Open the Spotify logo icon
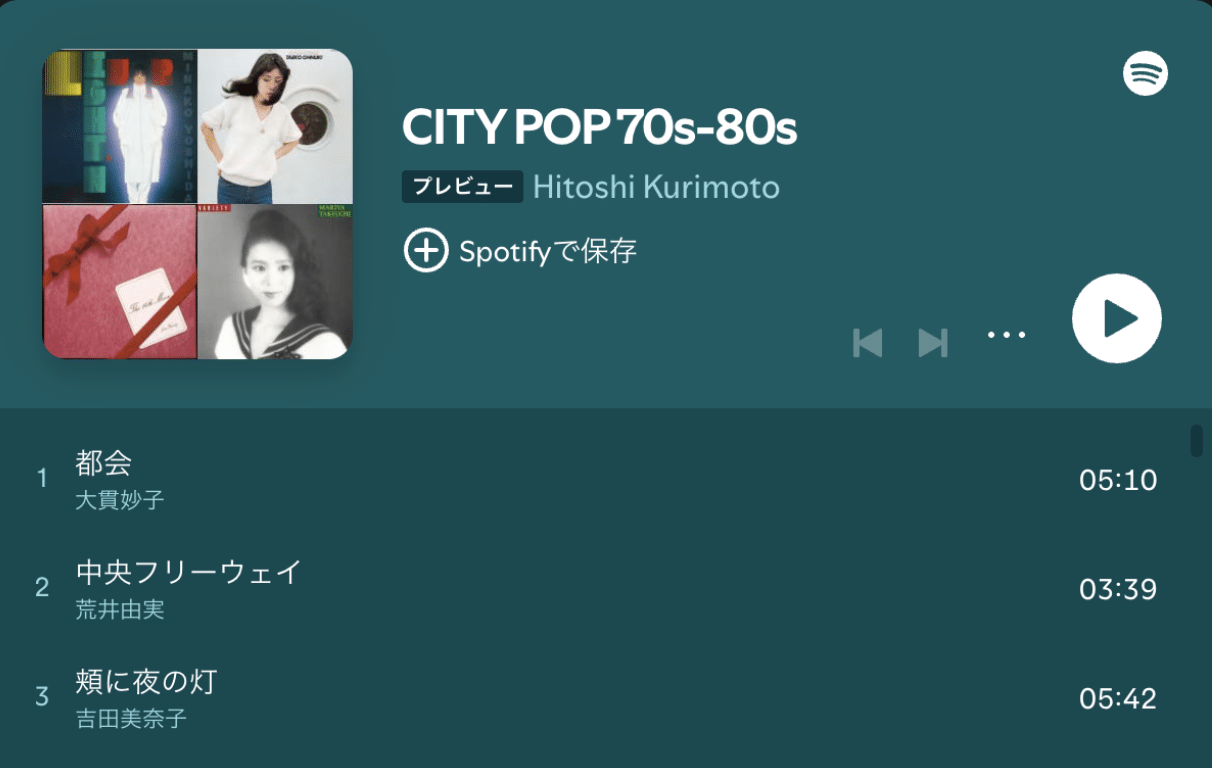Screen dimensions: 1212x768 (x=1145, y=73)
